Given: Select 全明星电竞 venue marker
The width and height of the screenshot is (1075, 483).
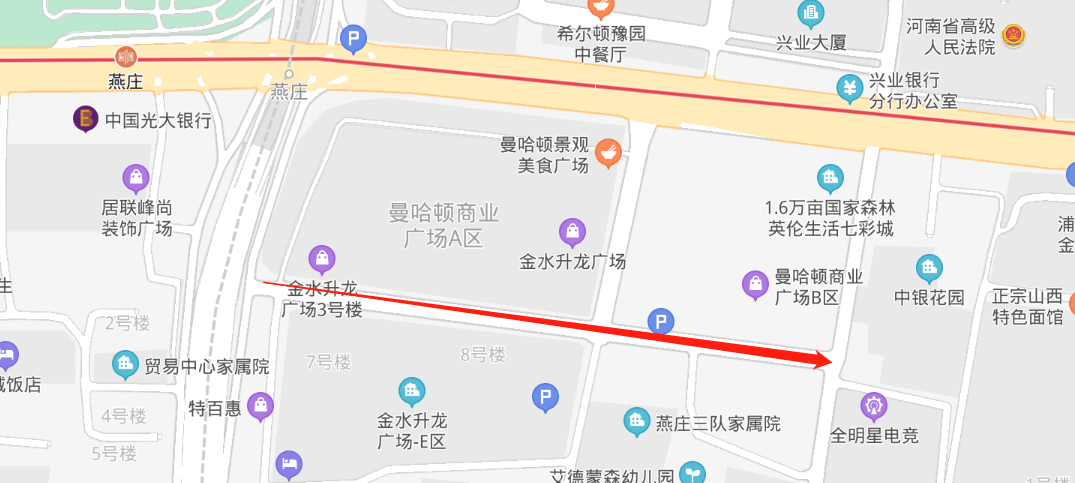Looking at the screenshot, I should point(874,406).
